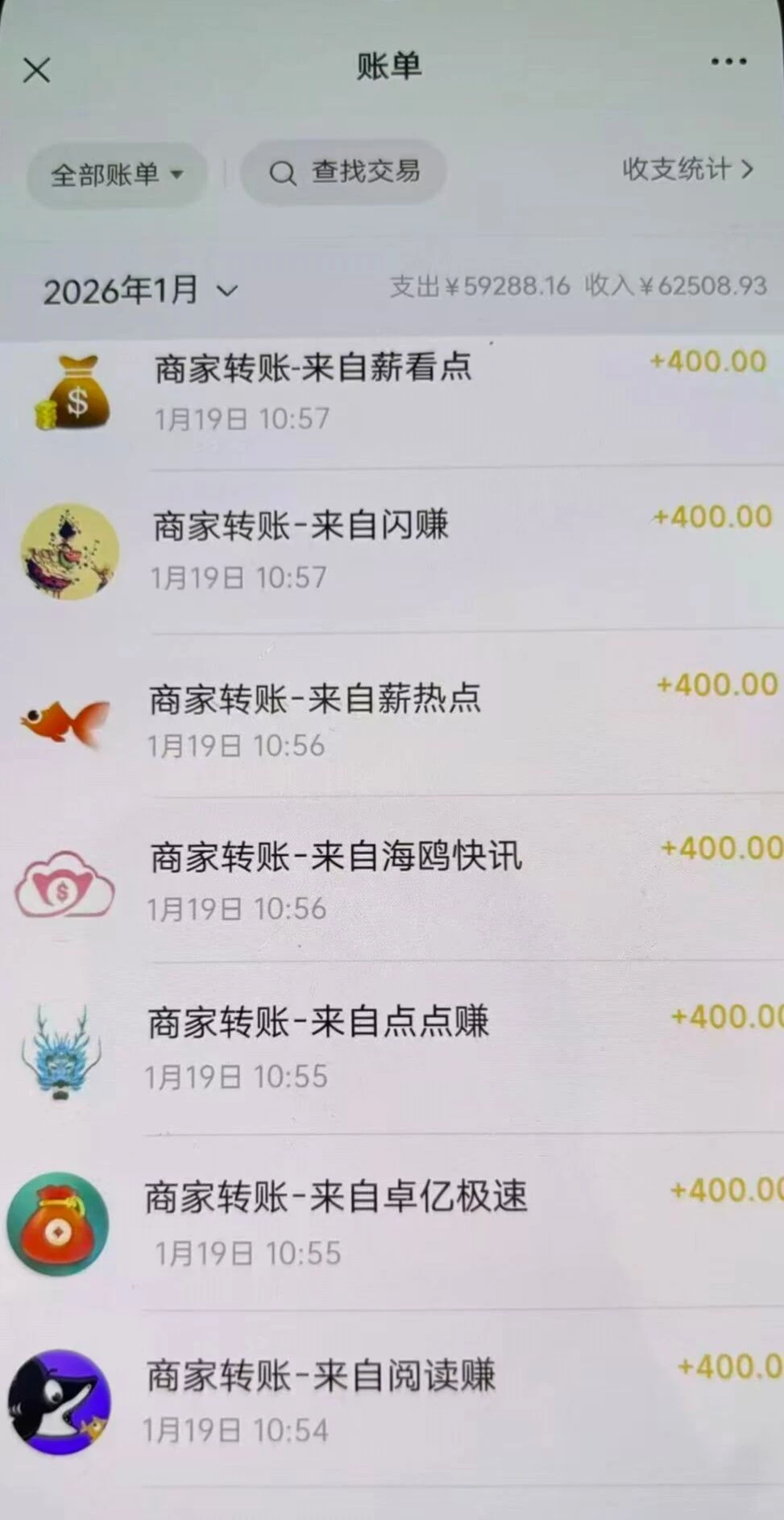Open the transfer from 薪看点
This screenshot has width=784, height=1520.
(x=392, y=392)
